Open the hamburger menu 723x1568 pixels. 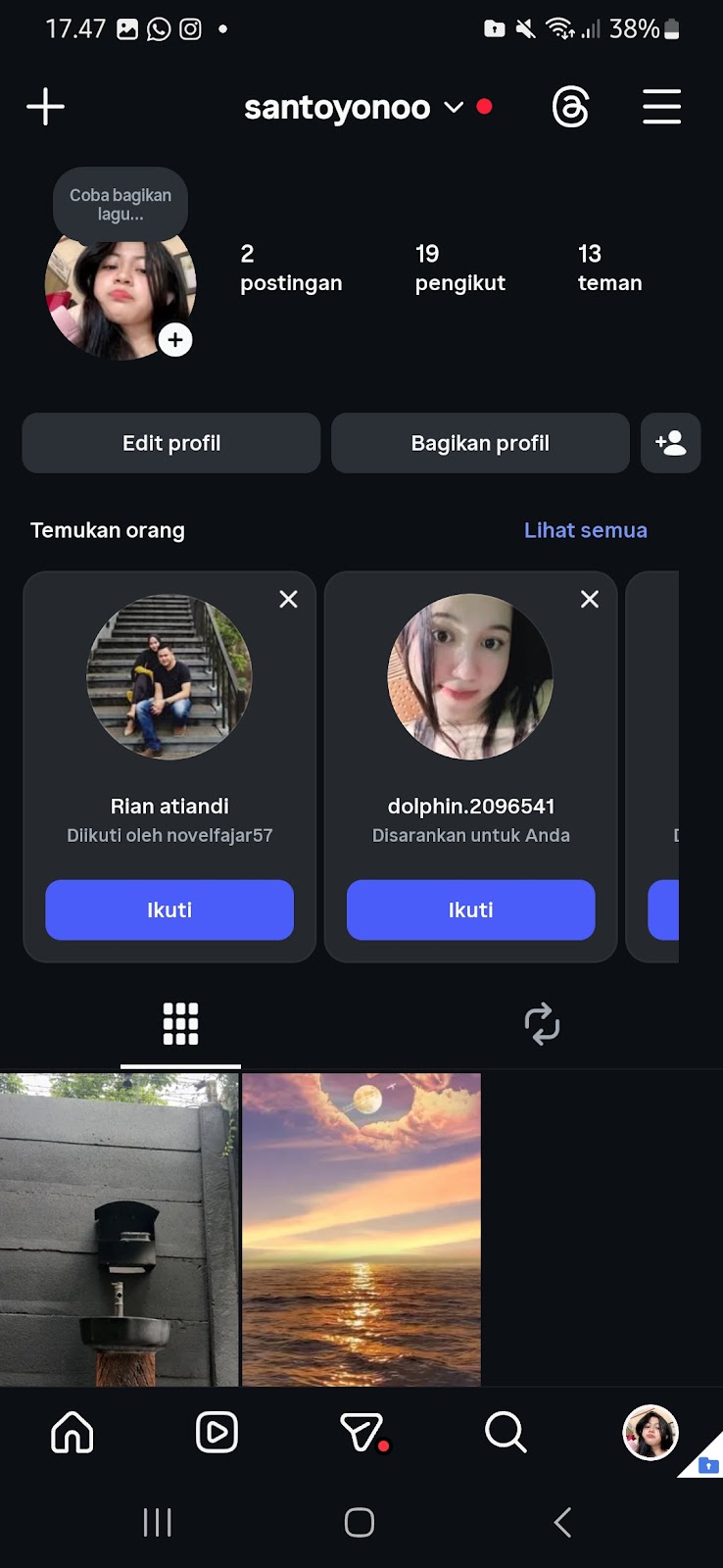[x=661, y=107]
